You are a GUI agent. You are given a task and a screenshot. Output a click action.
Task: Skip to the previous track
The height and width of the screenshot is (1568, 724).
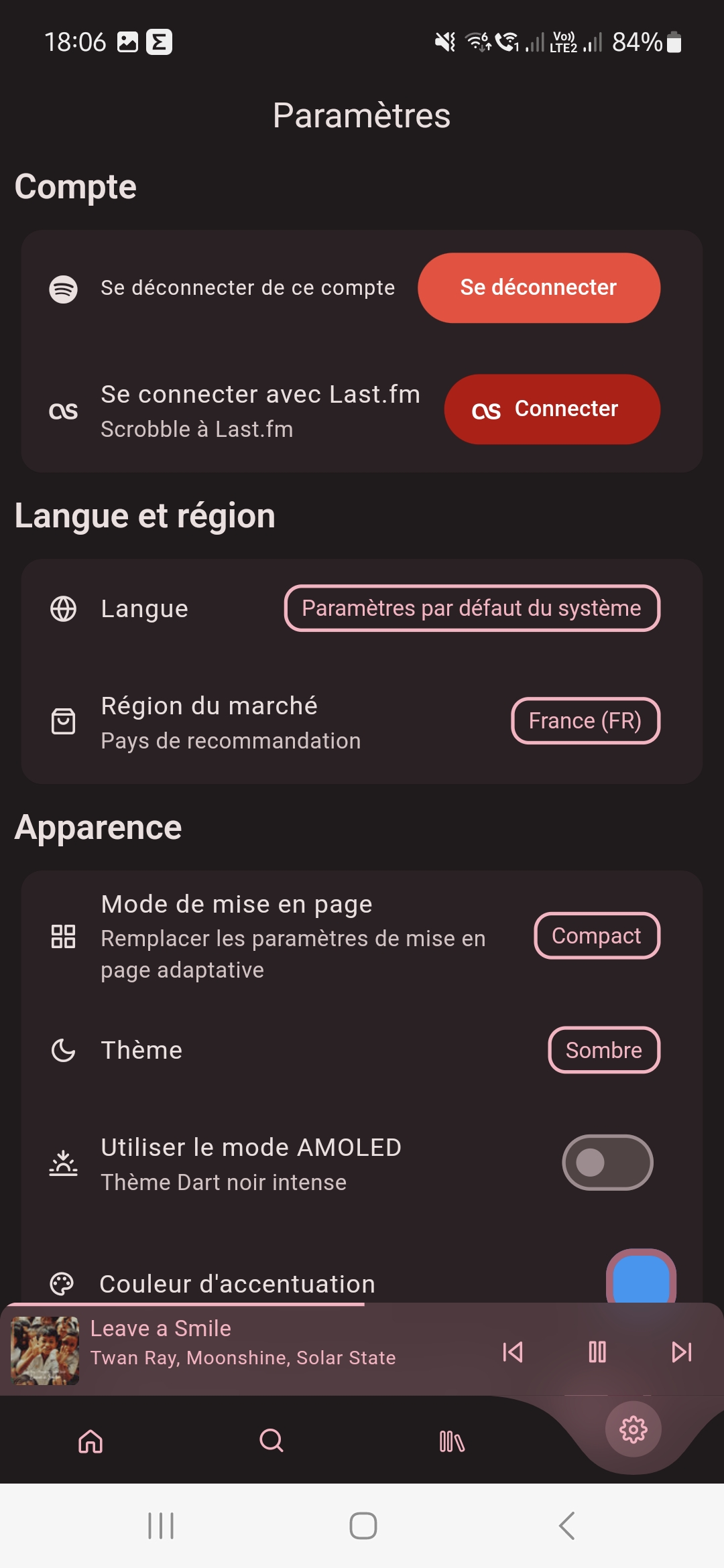pos(513,1352)
